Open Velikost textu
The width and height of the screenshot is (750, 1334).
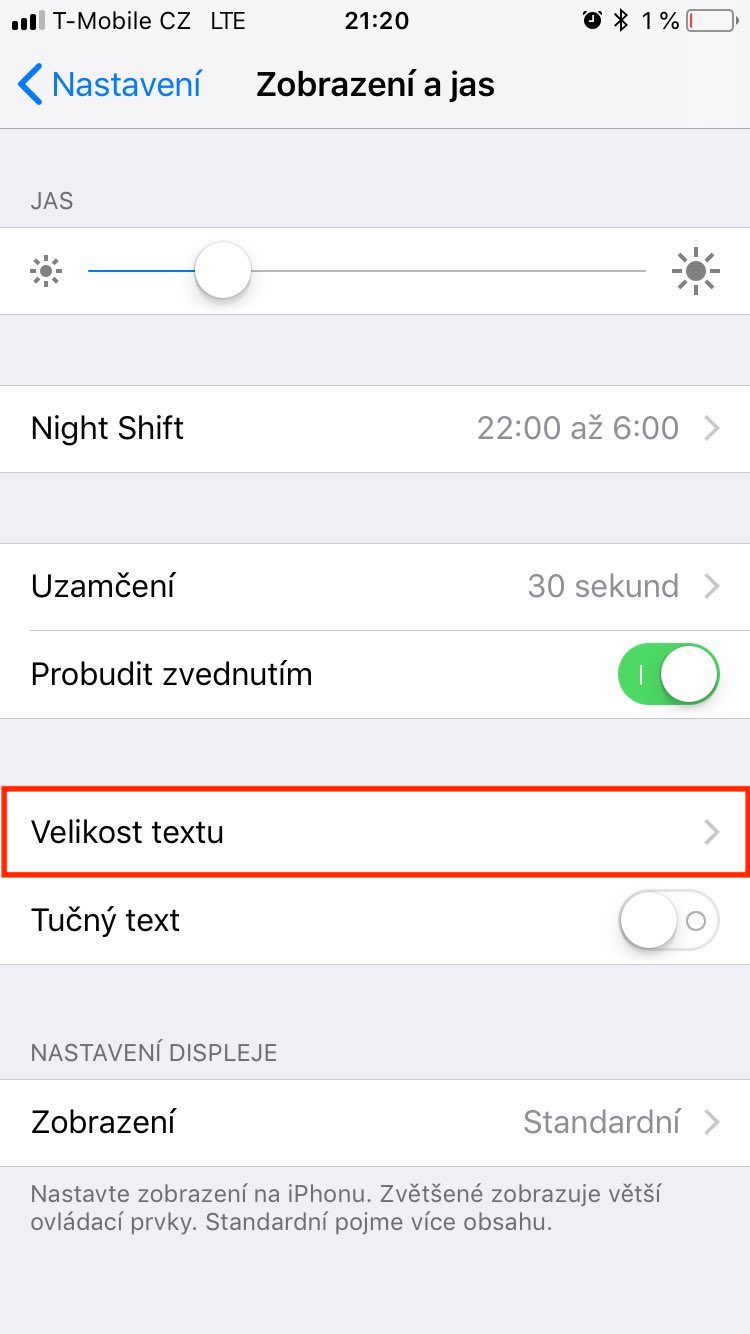tap(375, 832)
